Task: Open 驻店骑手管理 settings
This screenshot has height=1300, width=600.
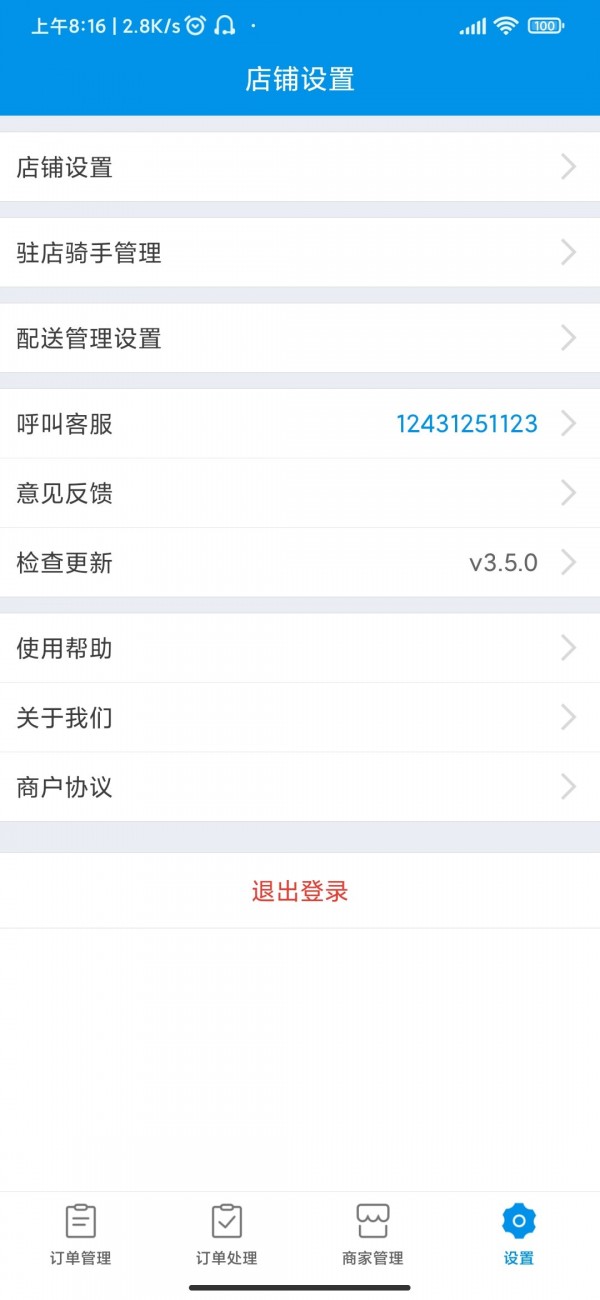Action: 300,253
